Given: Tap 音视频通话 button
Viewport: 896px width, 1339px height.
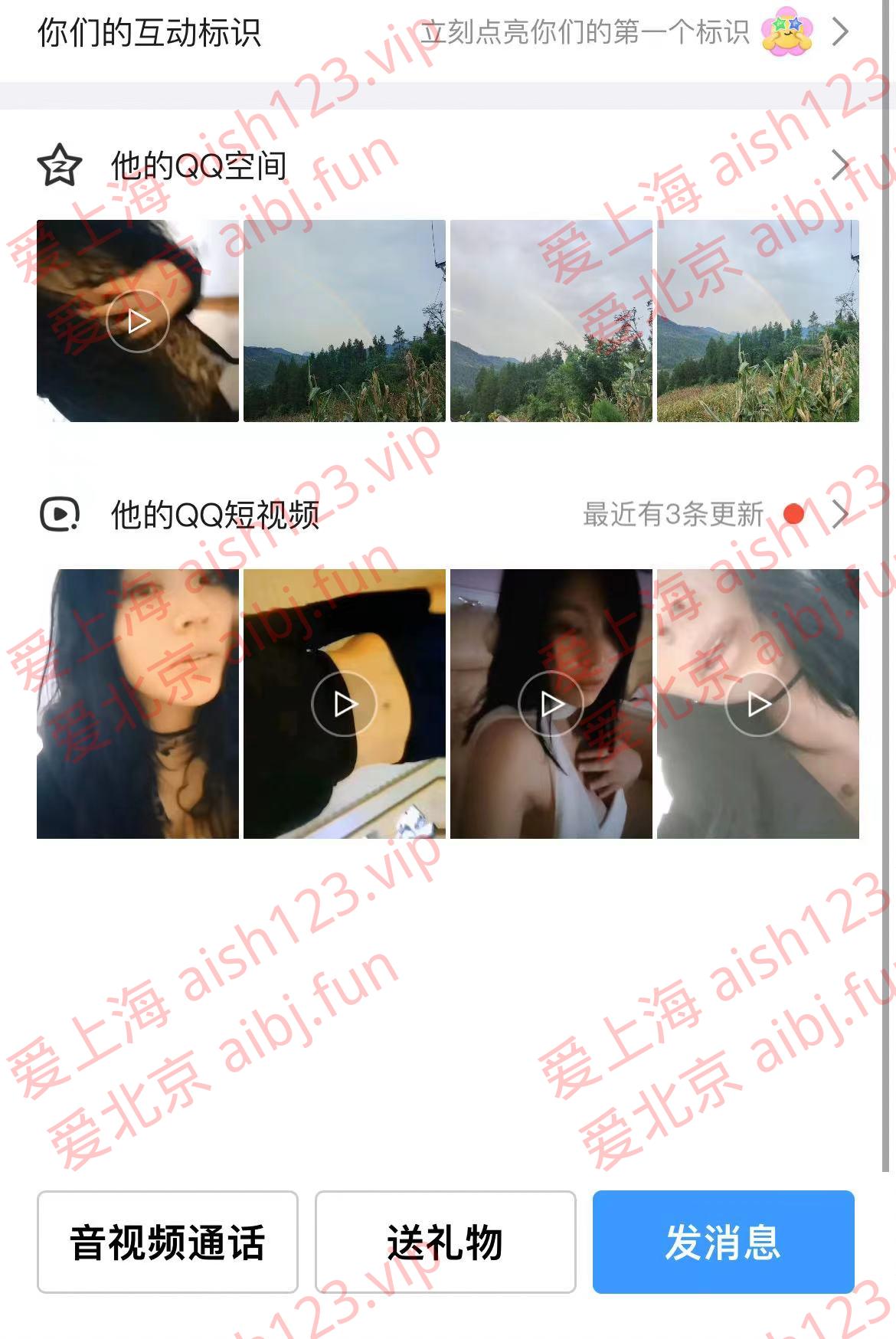Looking at the screenshot, I should [x=167, y=1242].
